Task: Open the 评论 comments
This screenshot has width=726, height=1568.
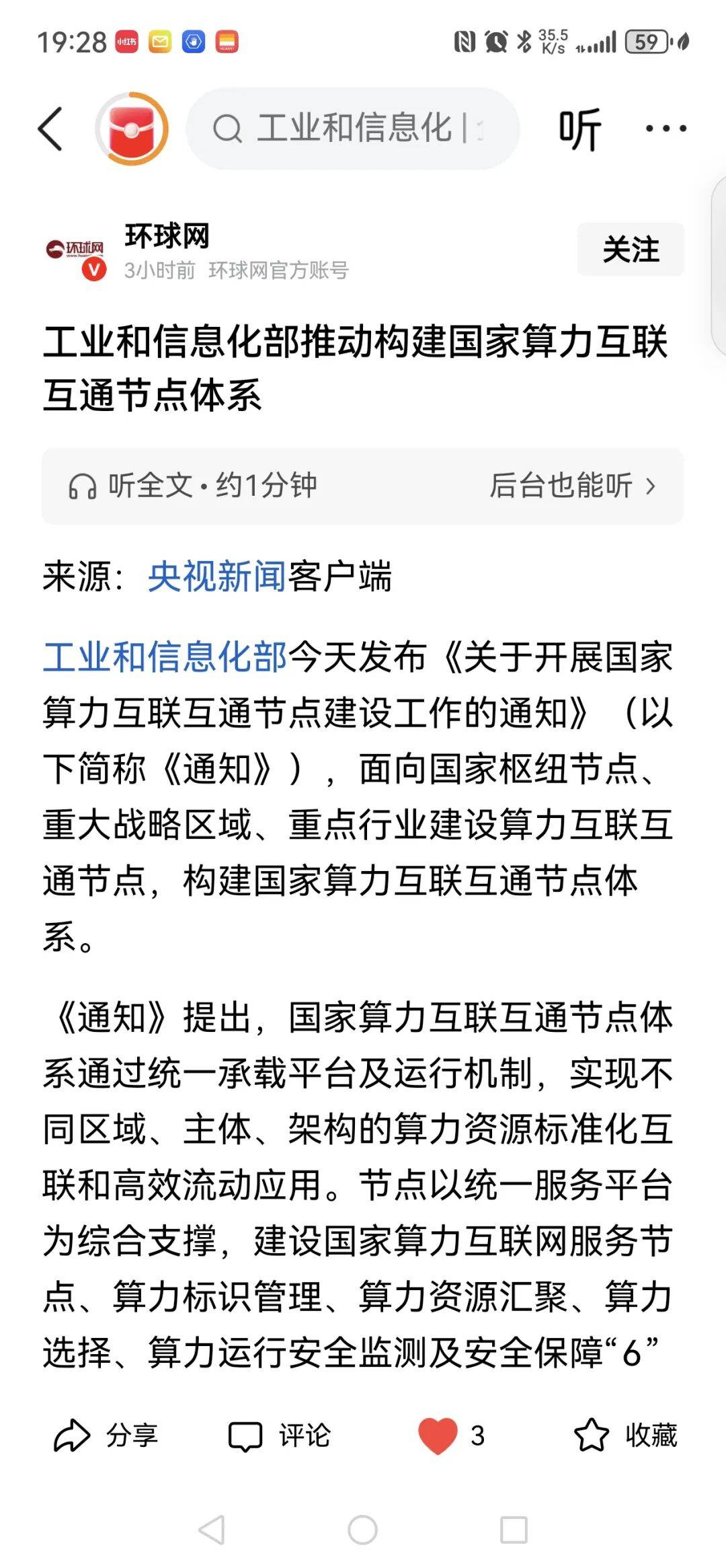Action: click(x=280, y=1435)
